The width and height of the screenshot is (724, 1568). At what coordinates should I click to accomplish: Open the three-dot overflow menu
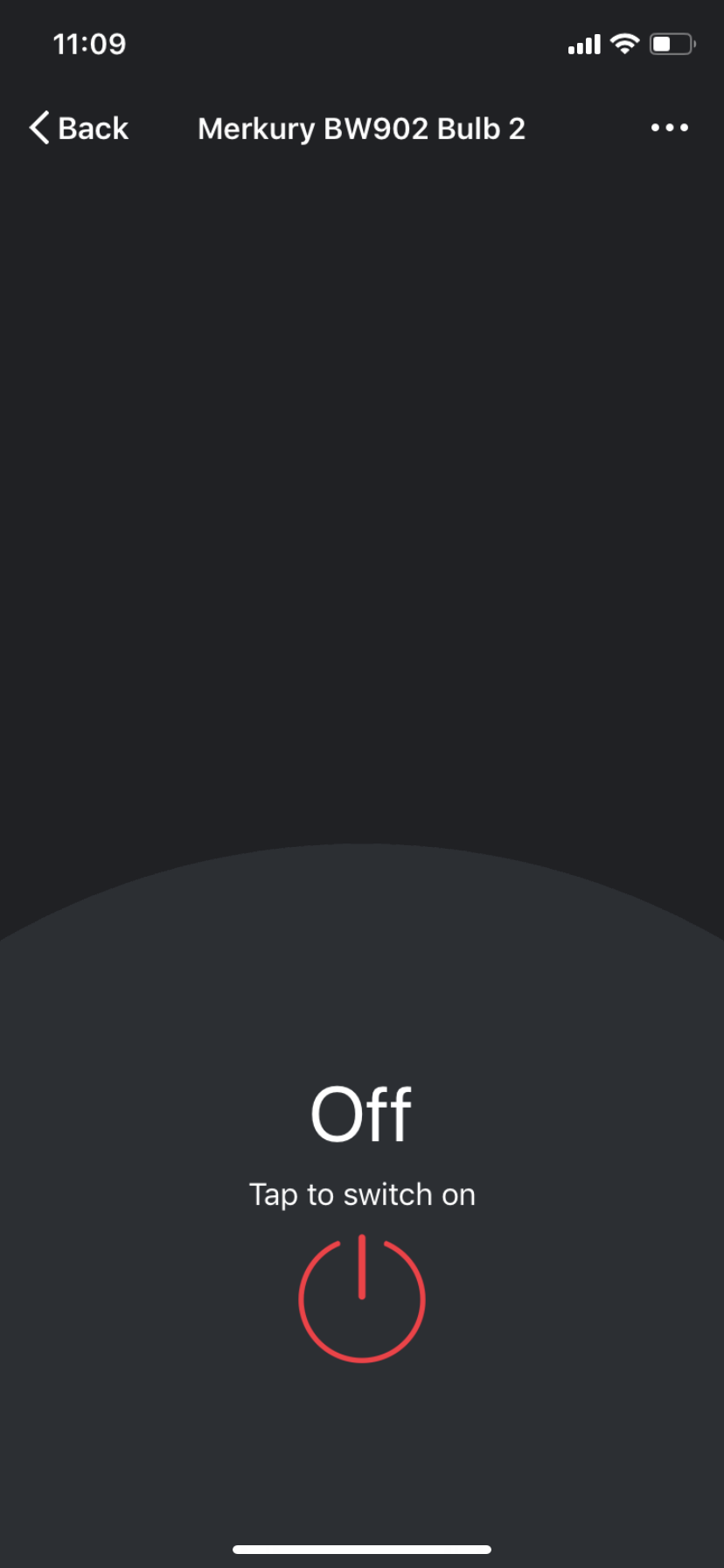coord(669,128)
